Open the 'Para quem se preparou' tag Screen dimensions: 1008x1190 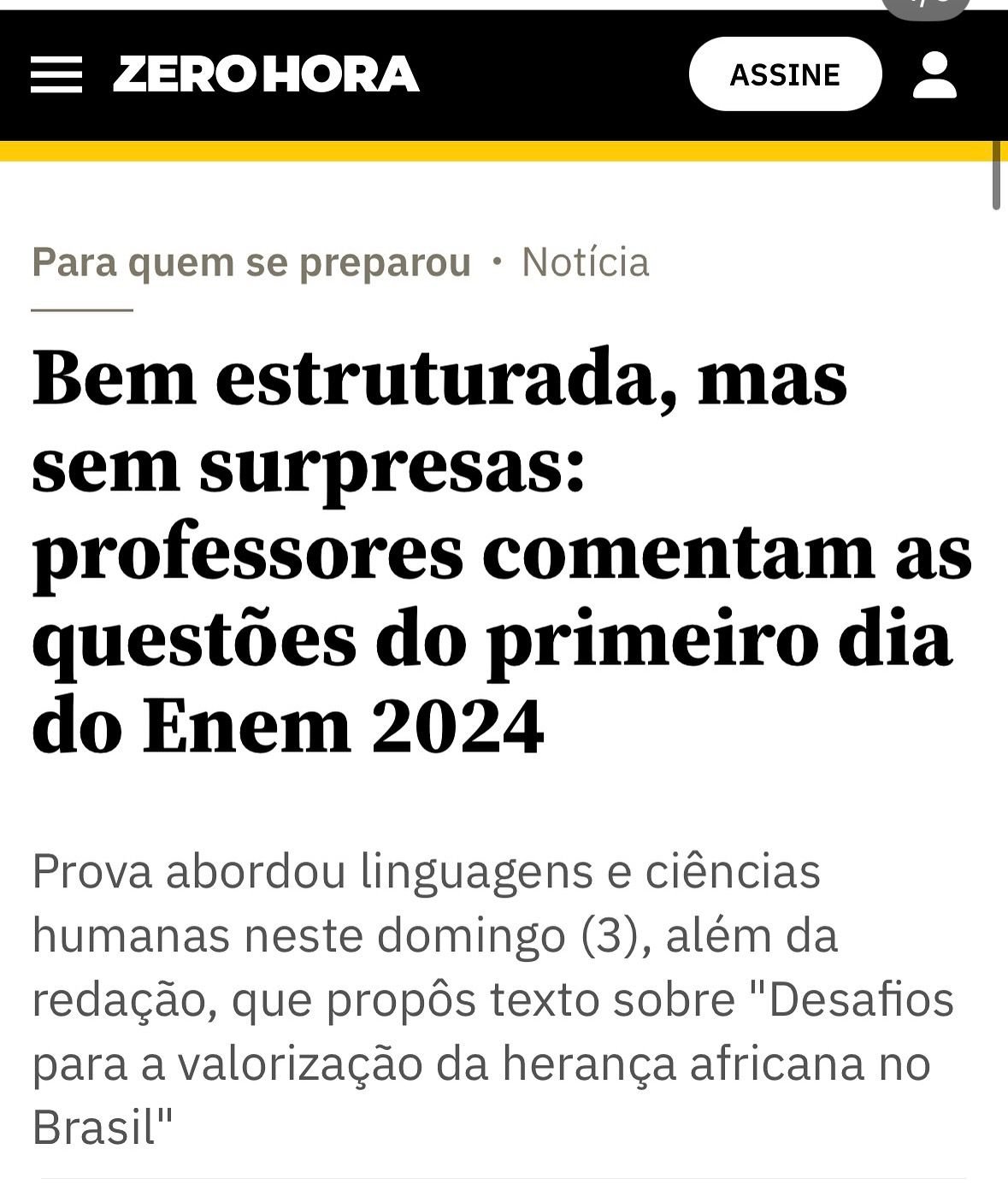click(251, 262)
